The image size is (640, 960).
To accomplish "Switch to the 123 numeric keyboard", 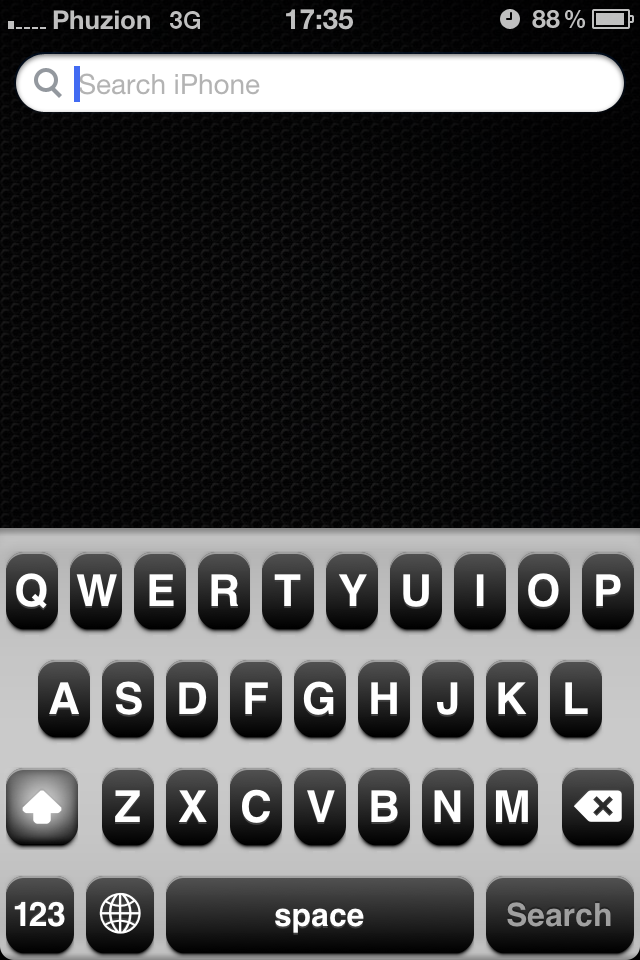I will [40, 914].
